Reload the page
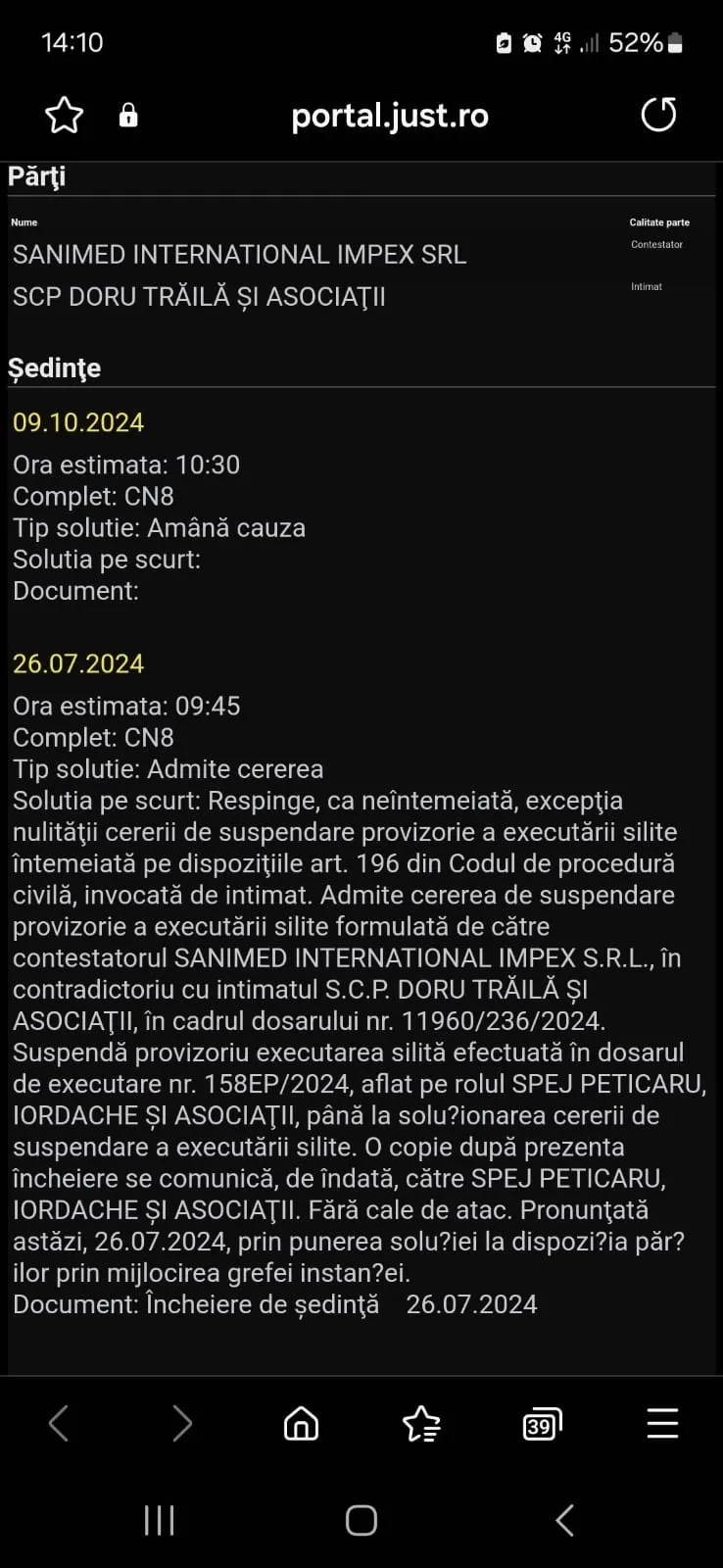Screen dimensions: 723x1568 [658, 115]
